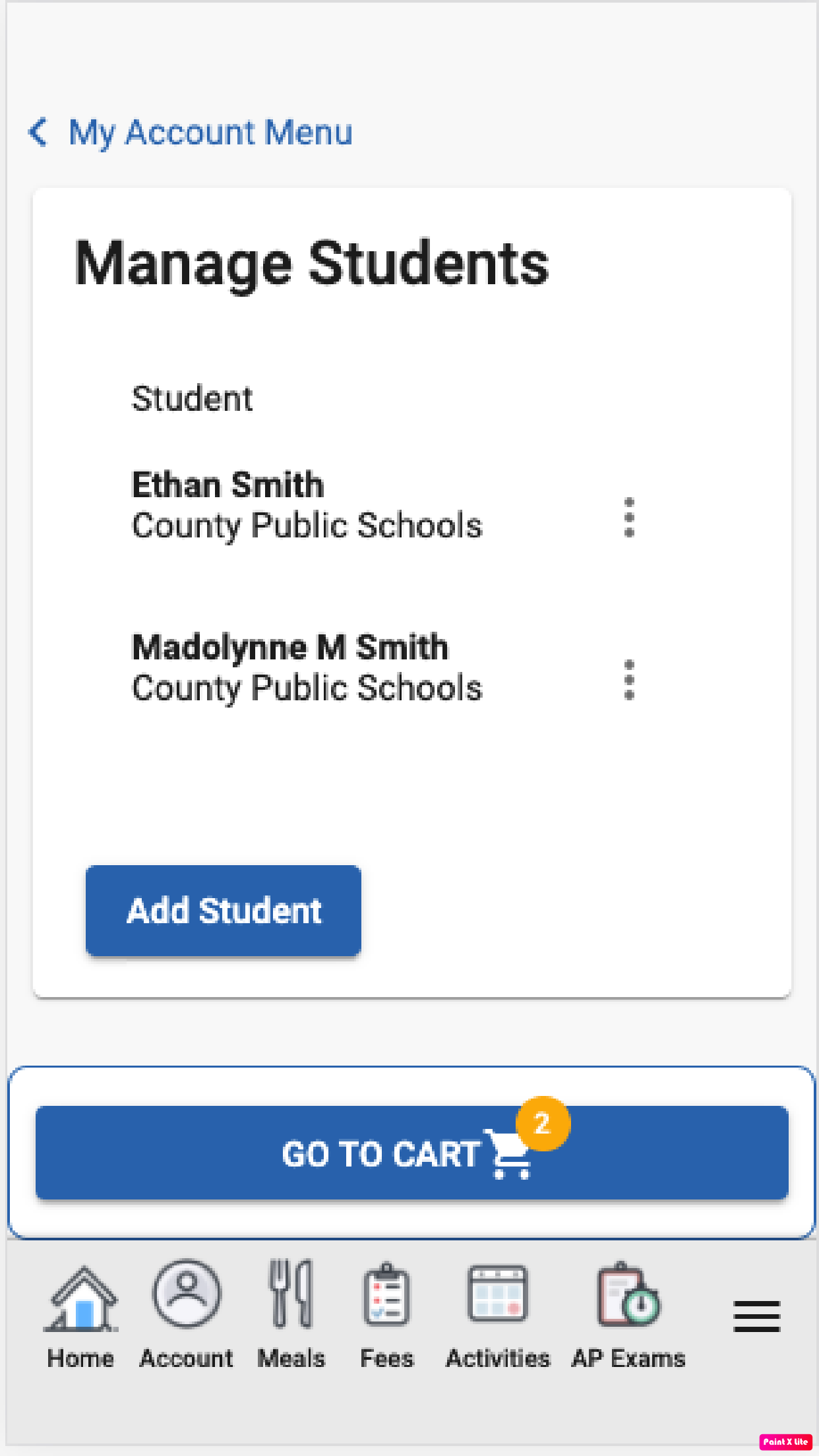Go back to My Account Menu
The width and height of the screenshot is (819, 1456).
point(190,133)
